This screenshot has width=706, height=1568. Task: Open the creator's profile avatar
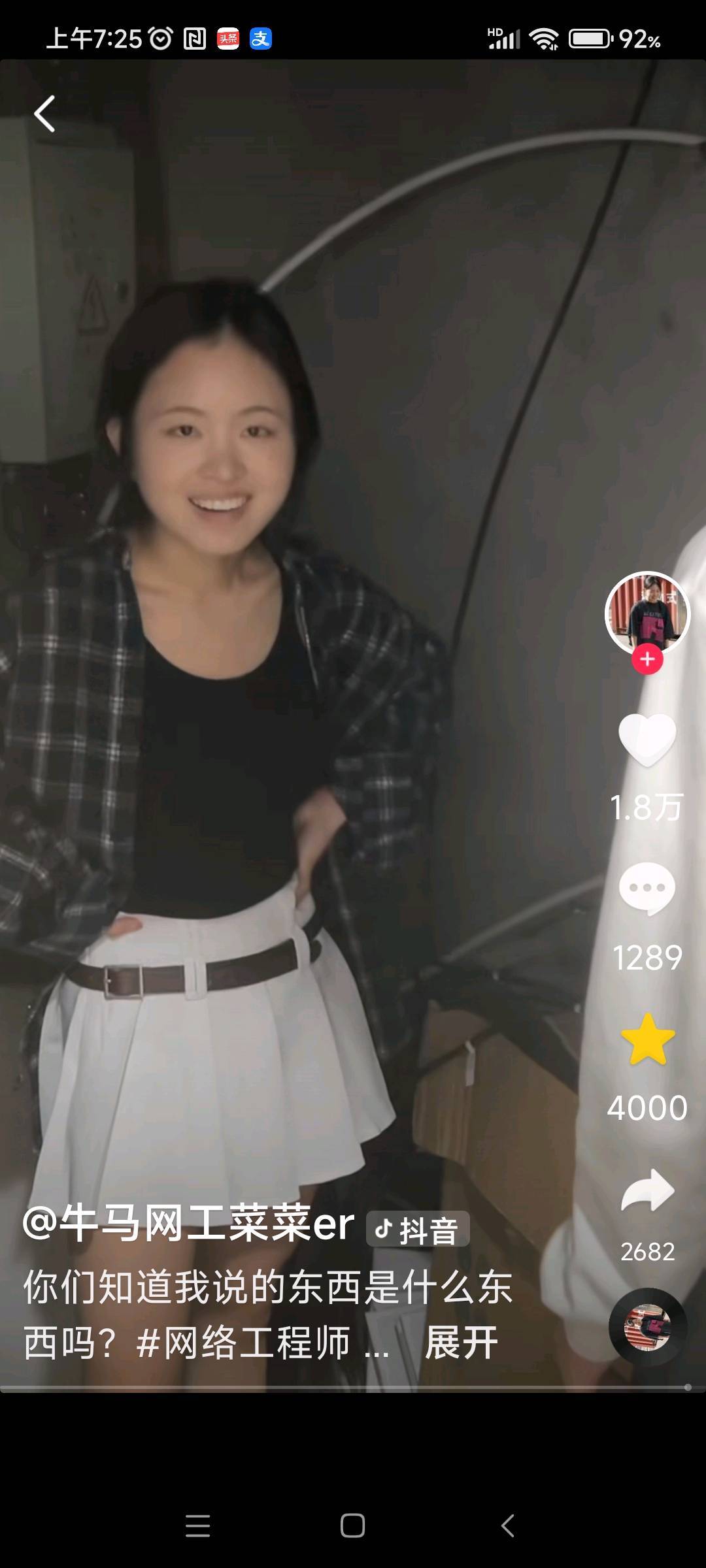point(647,613)
